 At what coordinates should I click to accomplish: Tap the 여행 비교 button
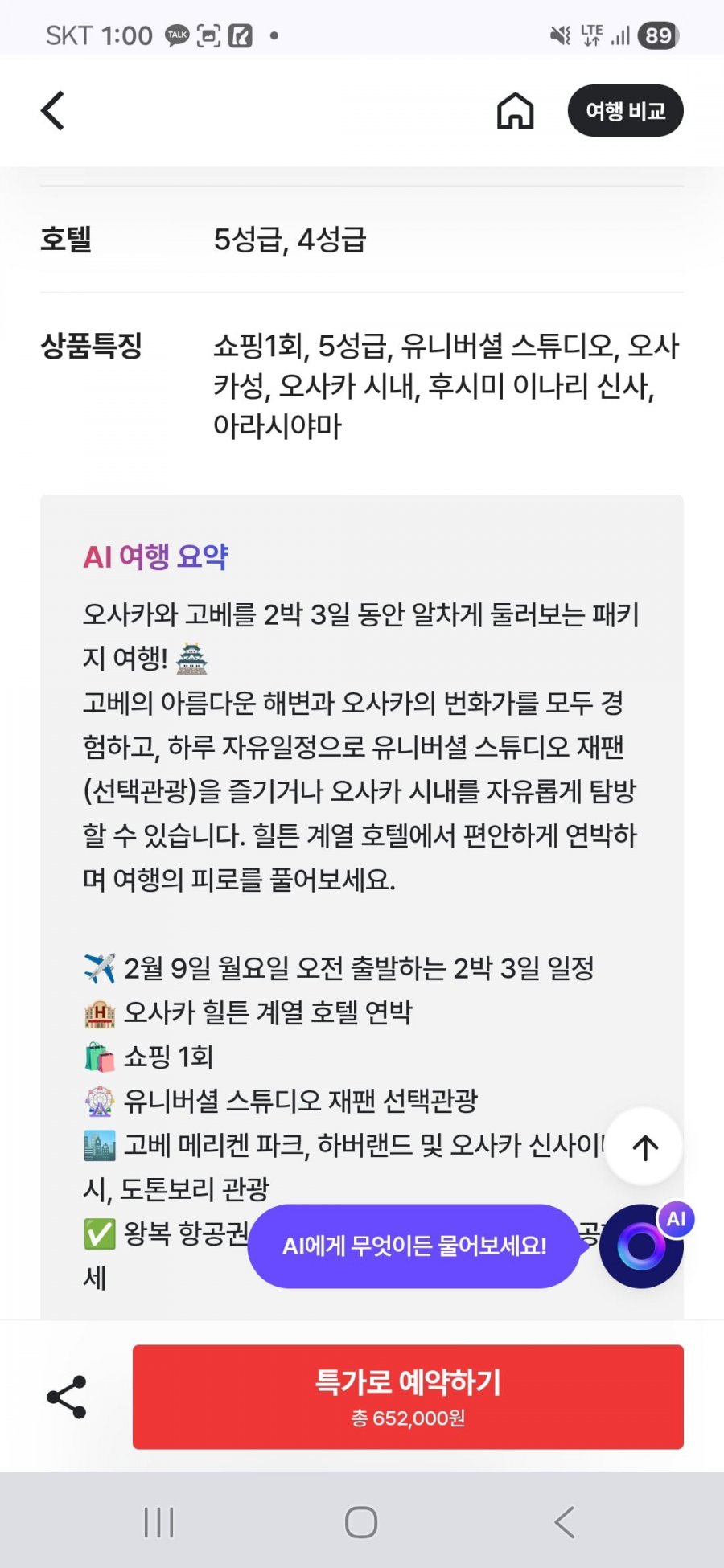click(625, 111)
